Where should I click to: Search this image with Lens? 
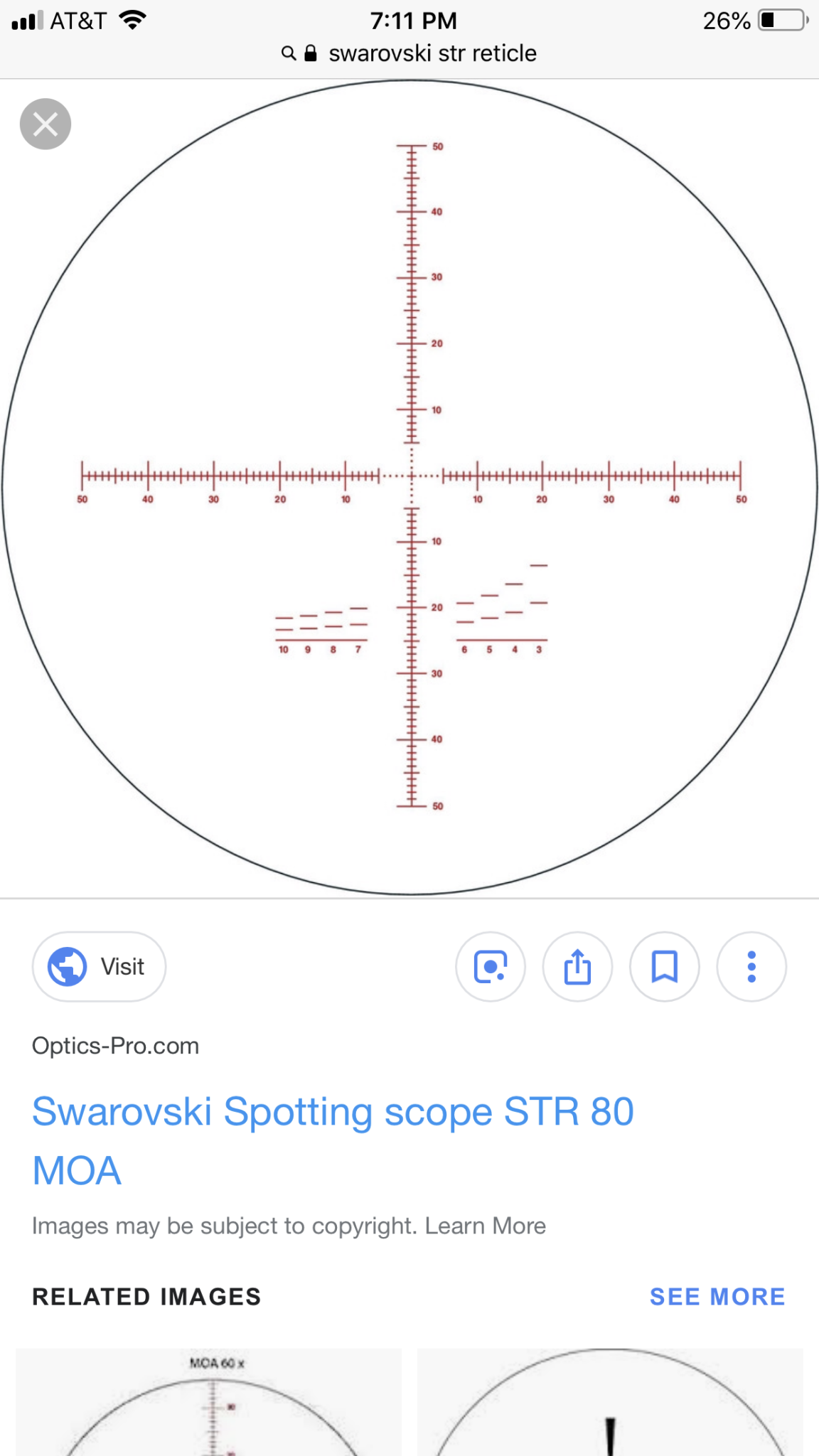(x=491, y=967)
